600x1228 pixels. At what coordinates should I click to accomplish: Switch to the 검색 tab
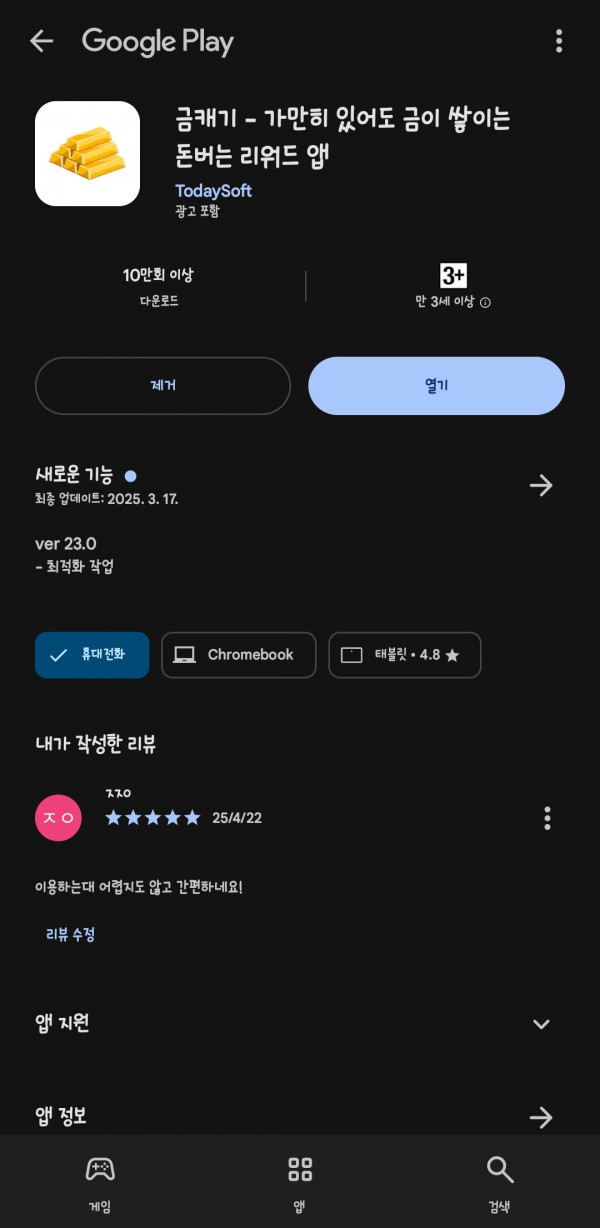(500, 1183)
